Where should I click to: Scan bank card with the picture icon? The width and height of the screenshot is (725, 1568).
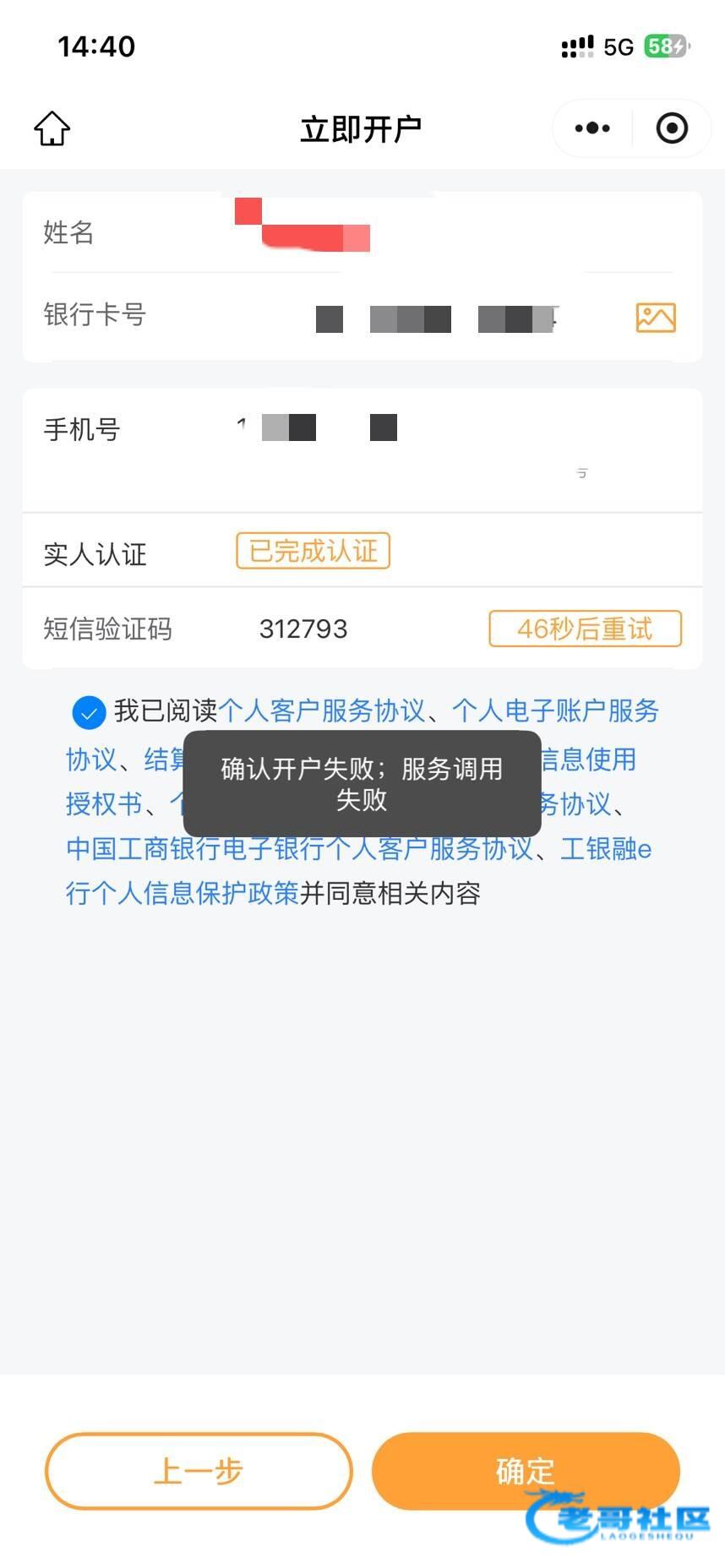point(655,318)
